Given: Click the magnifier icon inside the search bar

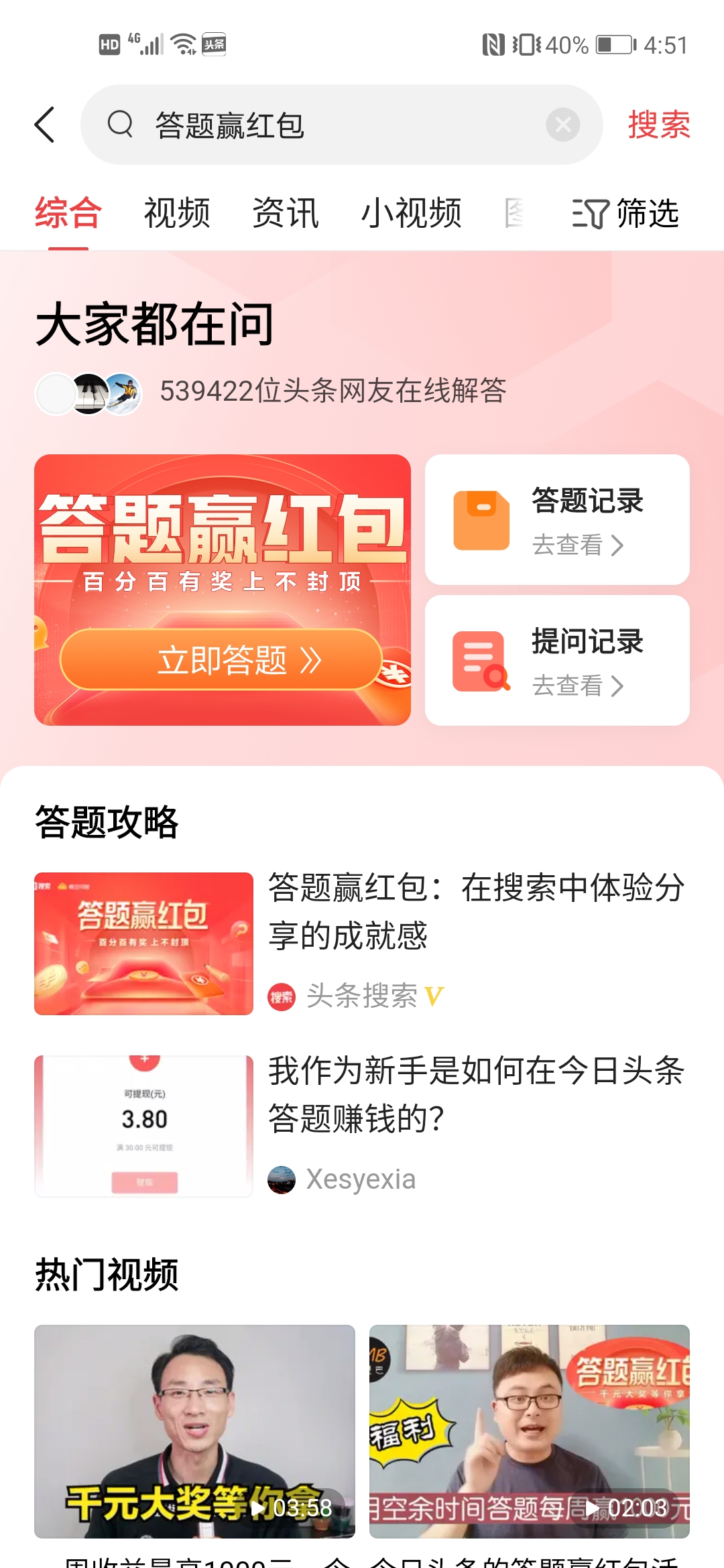Looking at the screenshot, I should (121, 123).
